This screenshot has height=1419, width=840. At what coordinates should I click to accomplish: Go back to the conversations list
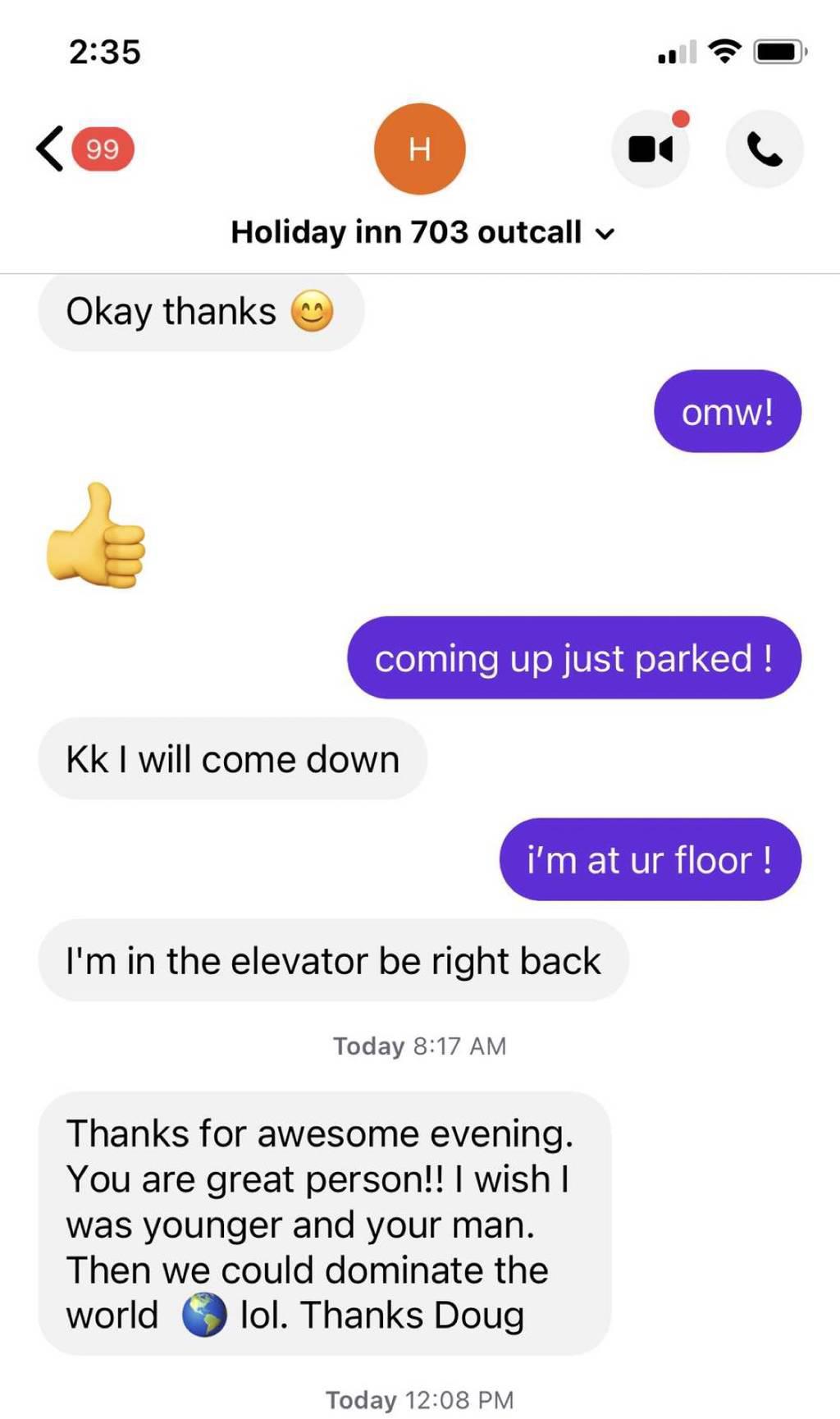[51, 149]
